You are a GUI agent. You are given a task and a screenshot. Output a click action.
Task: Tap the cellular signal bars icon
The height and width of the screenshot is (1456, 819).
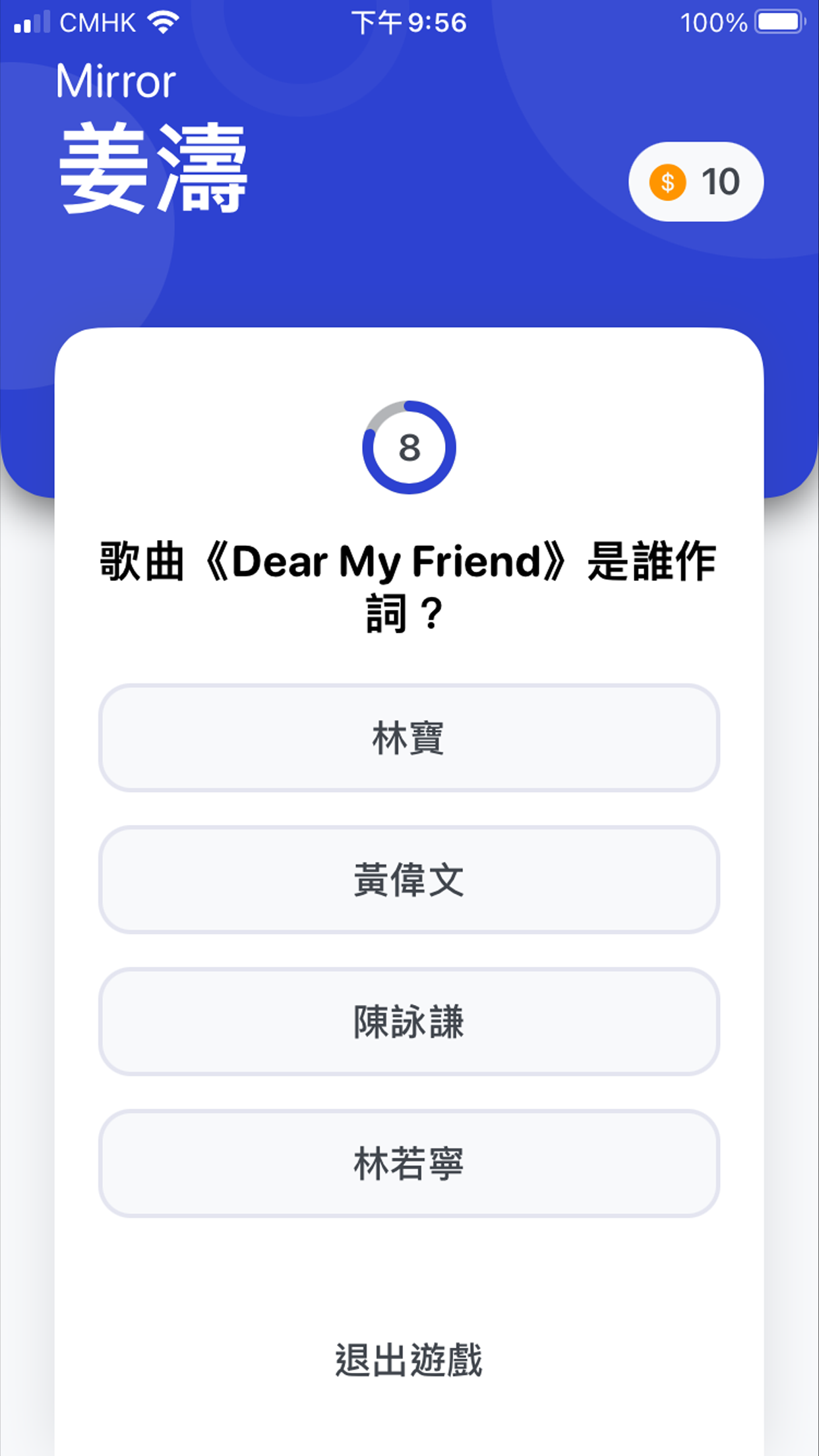coord(33,21)
